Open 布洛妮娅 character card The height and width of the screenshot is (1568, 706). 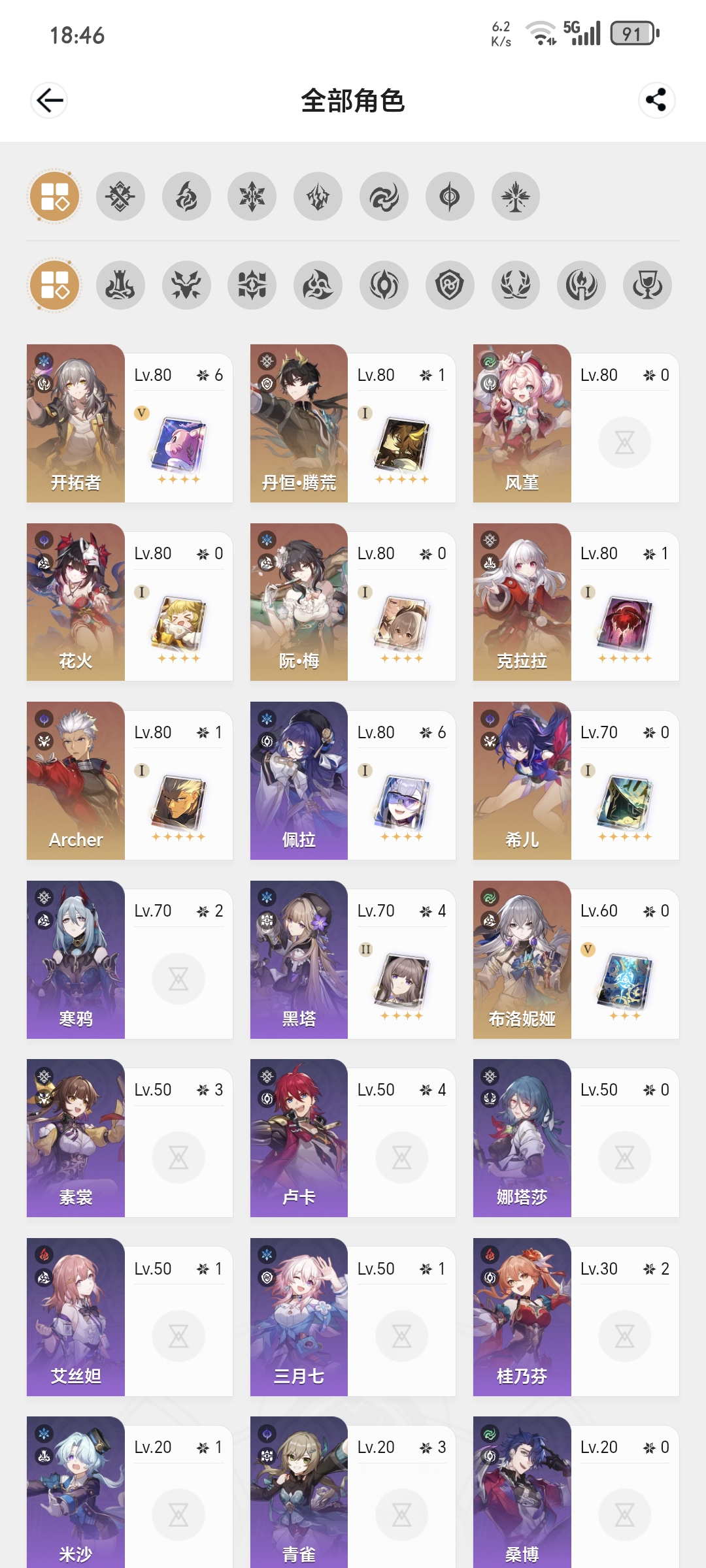[576, 960]
